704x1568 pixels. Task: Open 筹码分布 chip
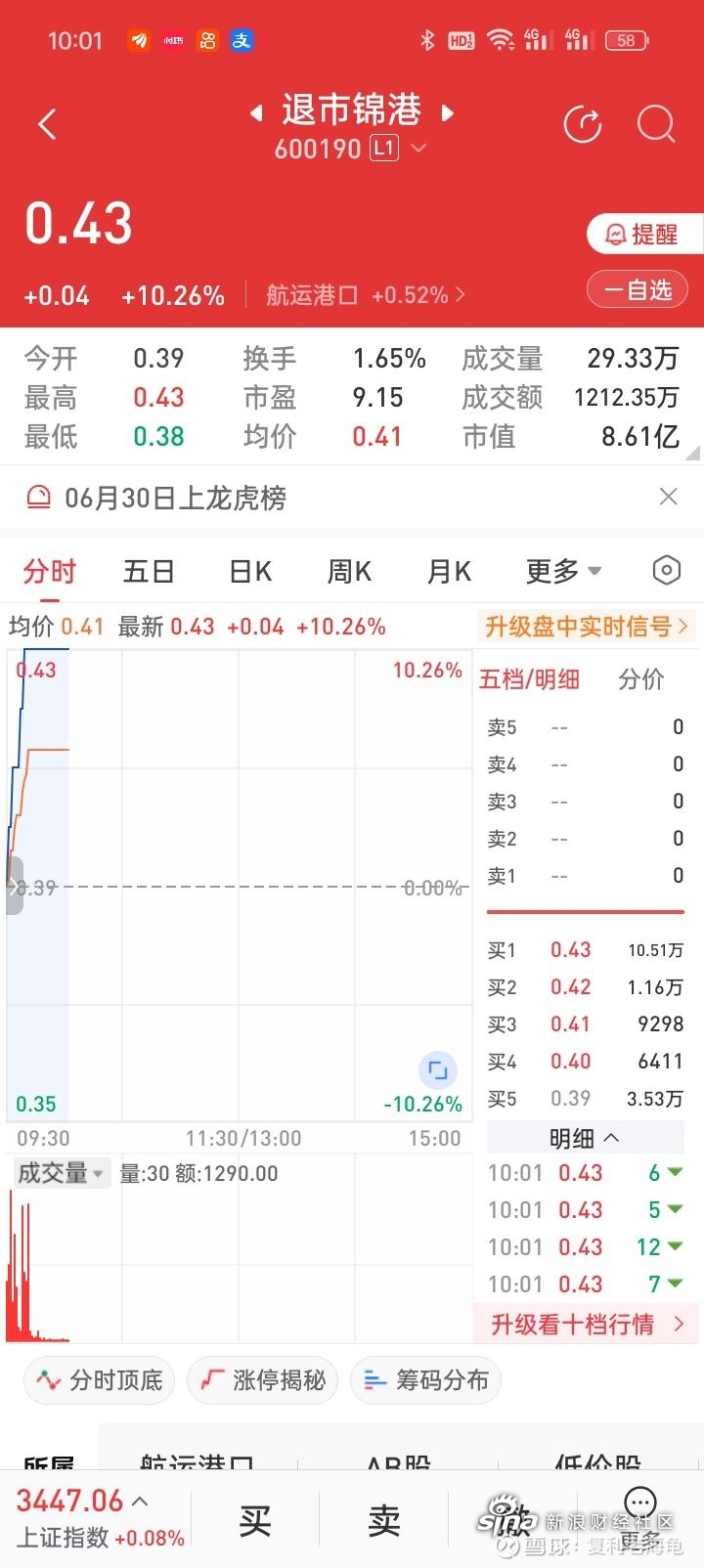click(426, 1380)
